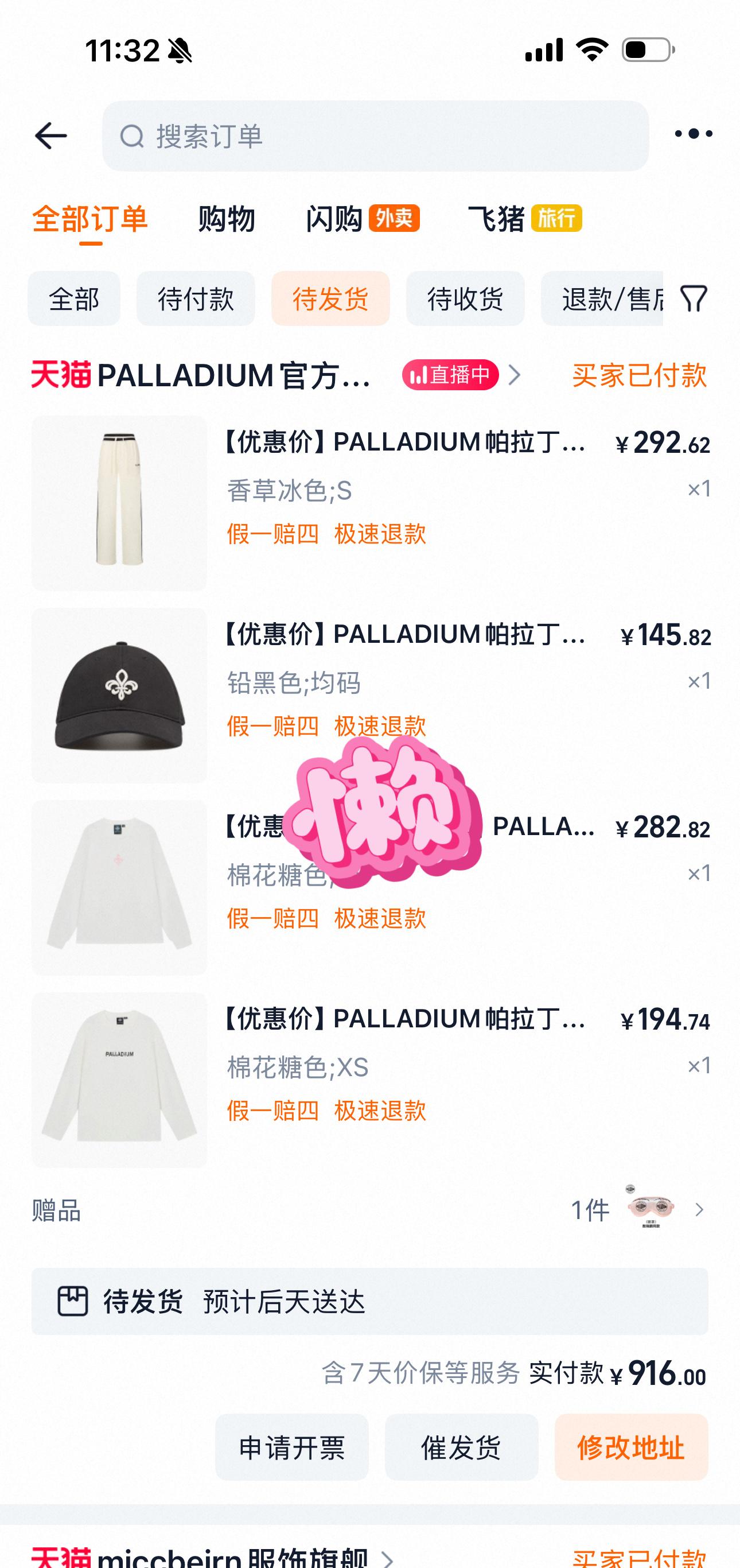Screen dimensions: 740x1568
Task: Tap 催发货 to urge shipment
Action: 461,1447
